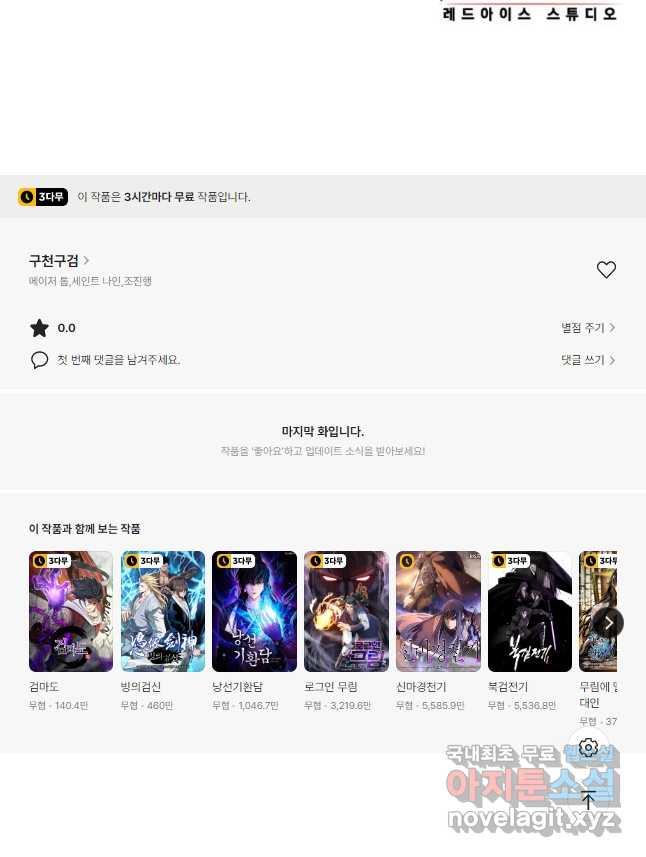
Task: Open the 신마경천기 webtoon card
Action: pyautogui.click(x=438, y=611)
